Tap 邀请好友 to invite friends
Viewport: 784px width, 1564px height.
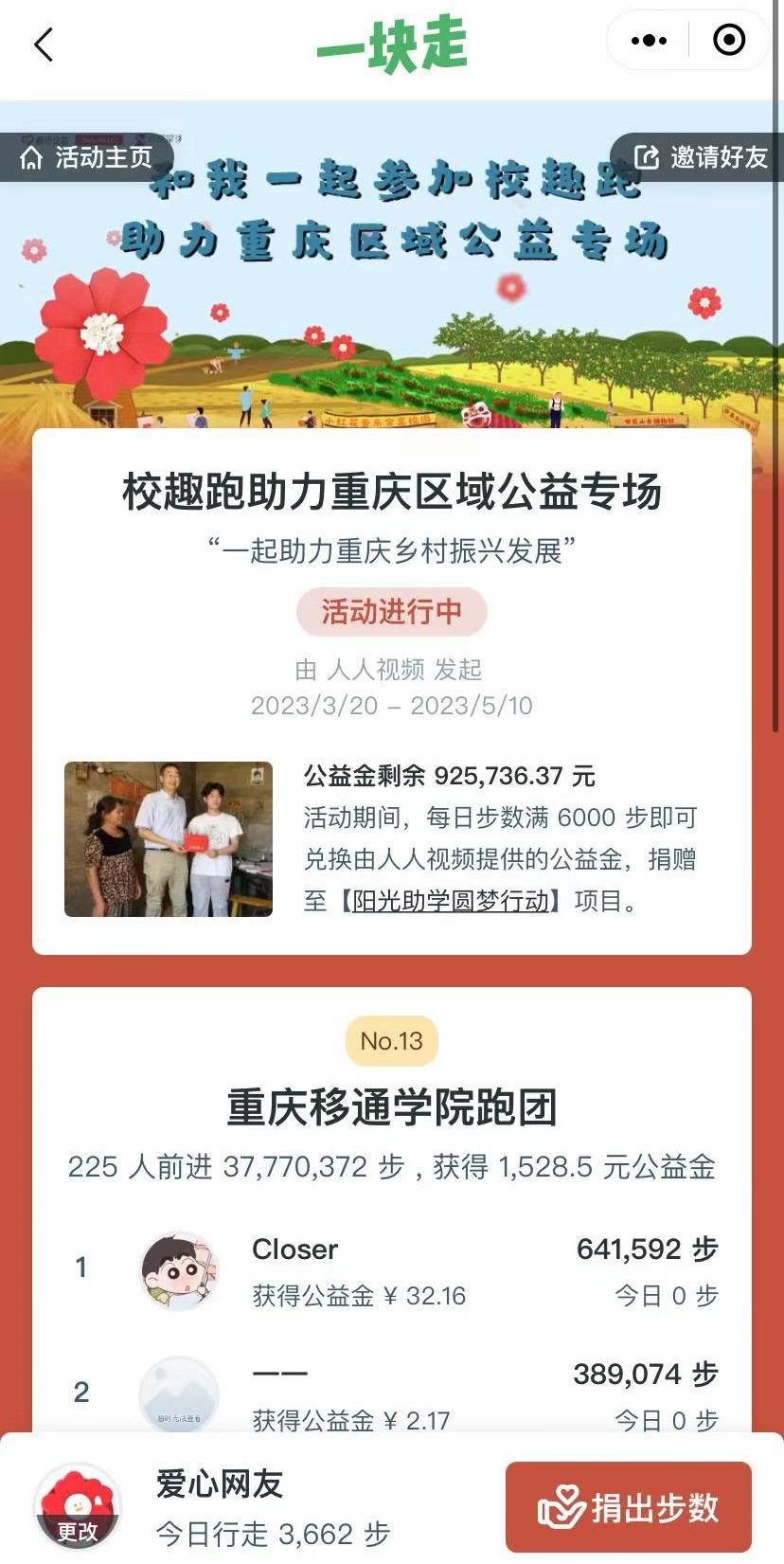pos(701,157)
